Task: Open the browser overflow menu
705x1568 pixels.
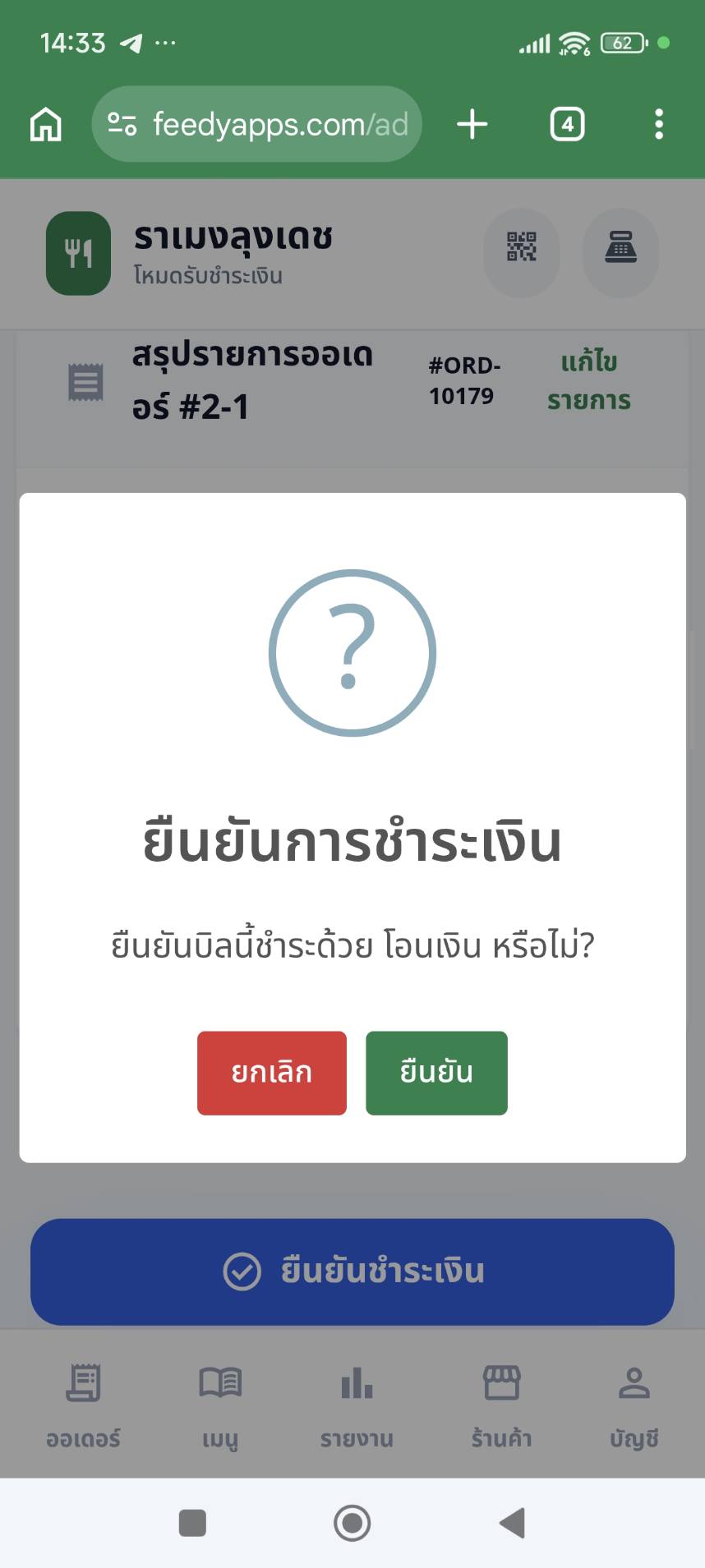Action: coord(658,125)
